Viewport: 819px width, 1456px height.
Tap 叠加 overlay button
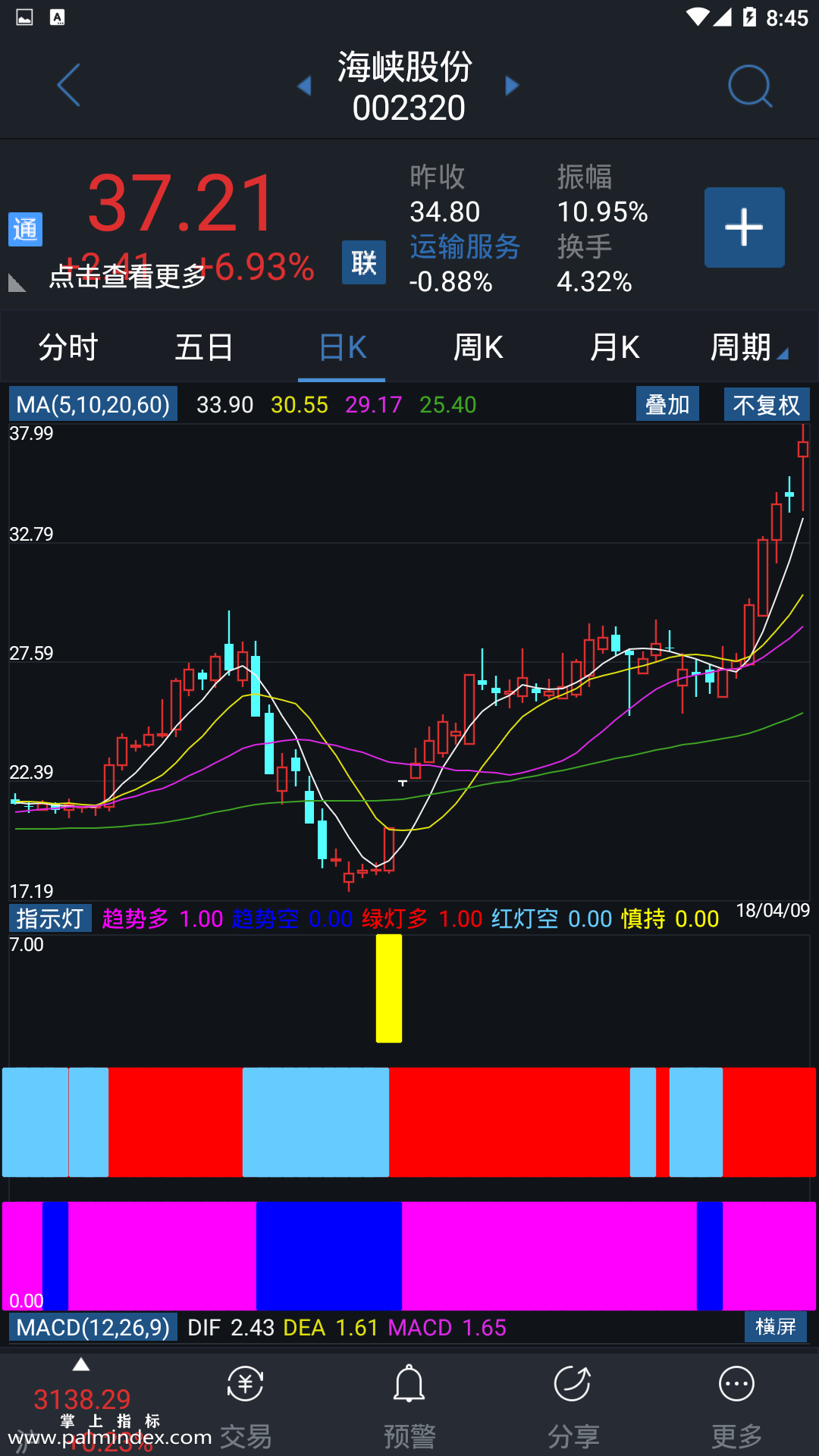(x=667, y=404)
